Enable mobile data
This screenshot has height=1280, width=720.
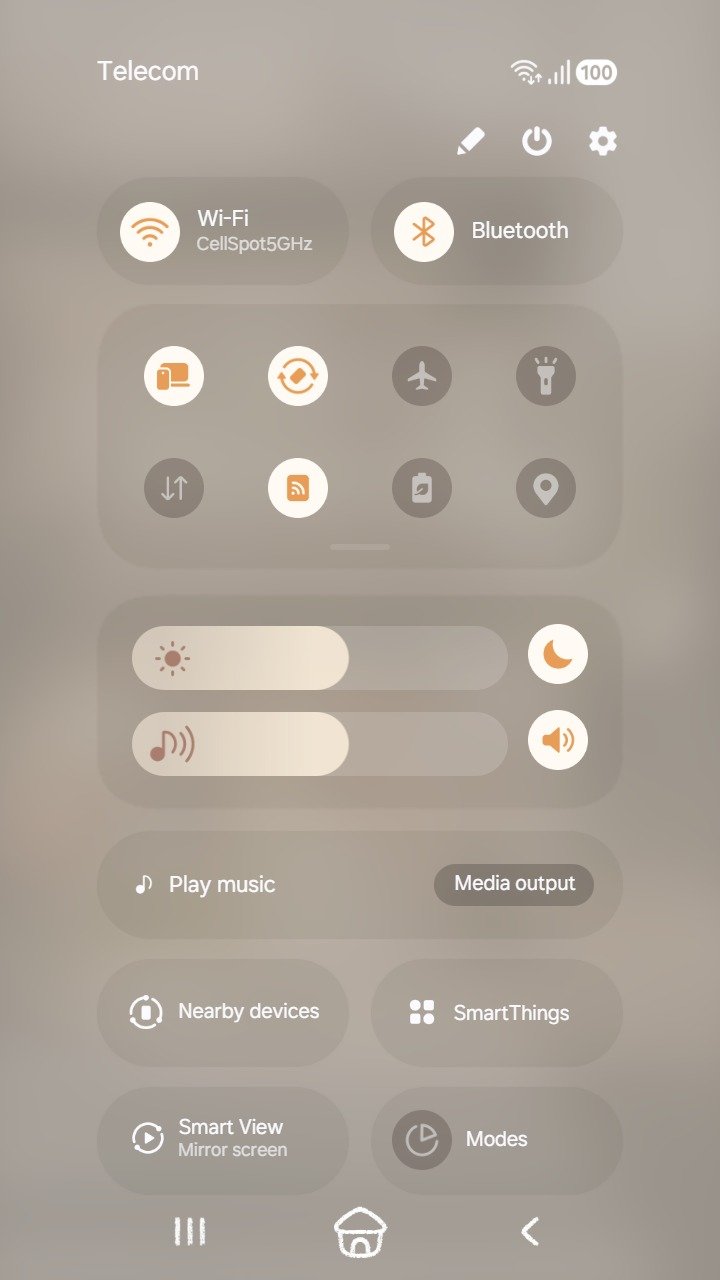tap(174, 488)
